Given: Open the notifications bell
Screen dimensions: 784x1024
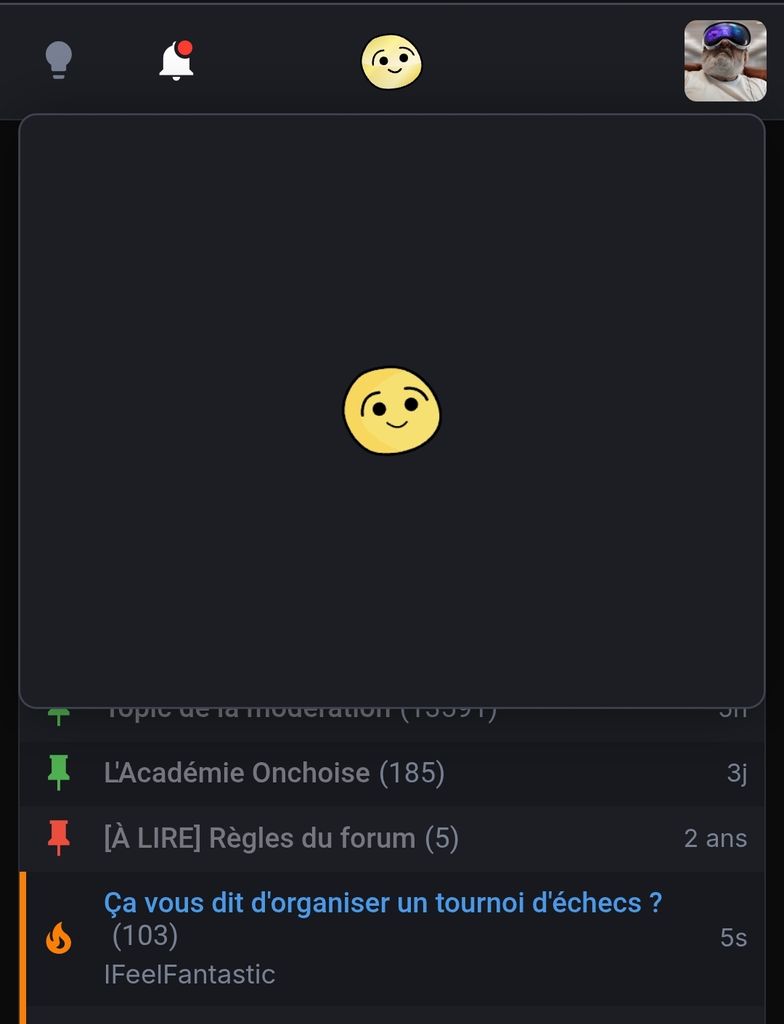Looking at the screenshot, I should tap(176, 61).
